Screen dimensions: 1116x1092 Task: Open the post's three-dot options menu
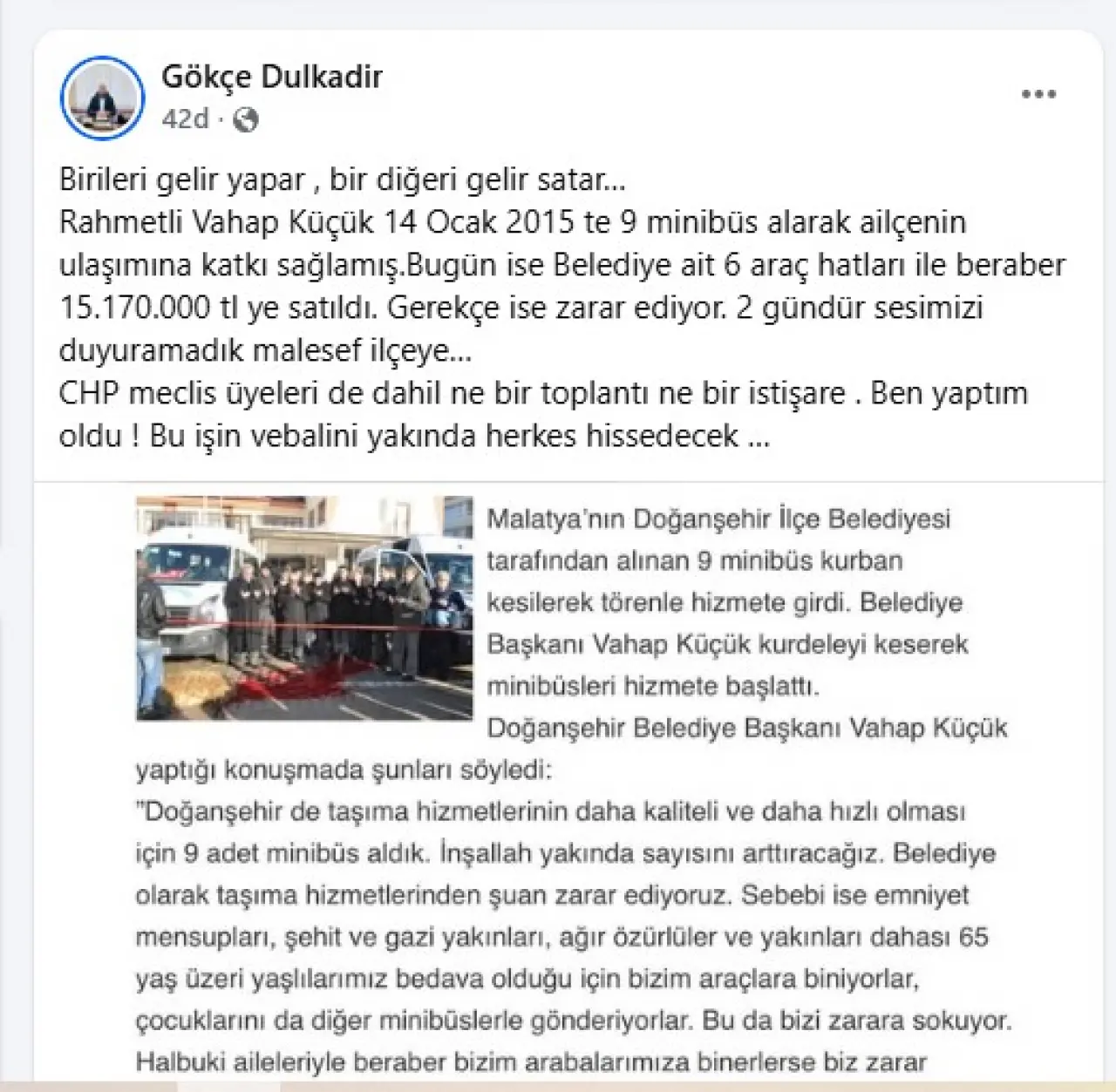point(1038,95)
